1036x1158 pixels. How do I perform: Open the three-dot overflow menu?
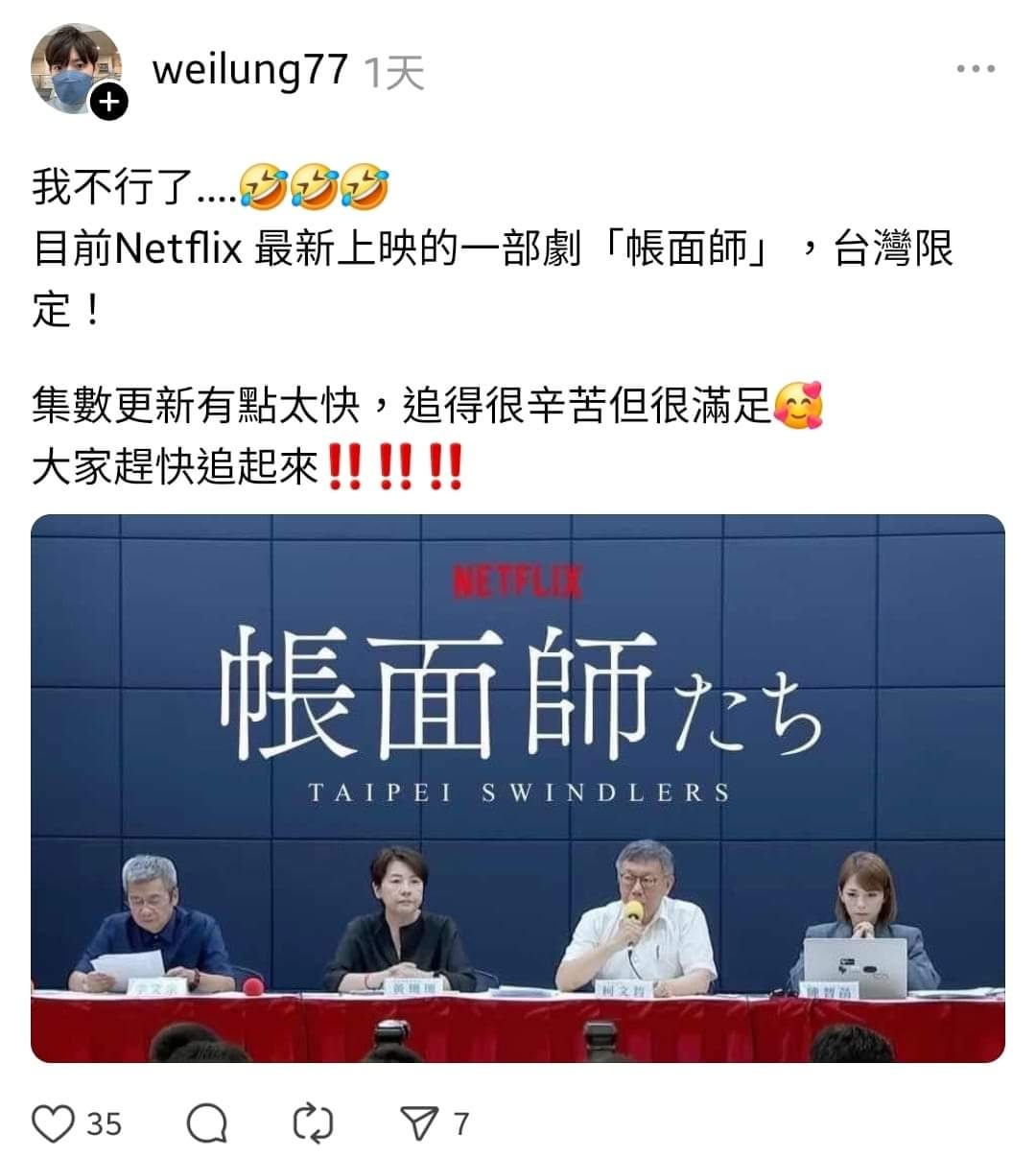click(x=976, y=69)
